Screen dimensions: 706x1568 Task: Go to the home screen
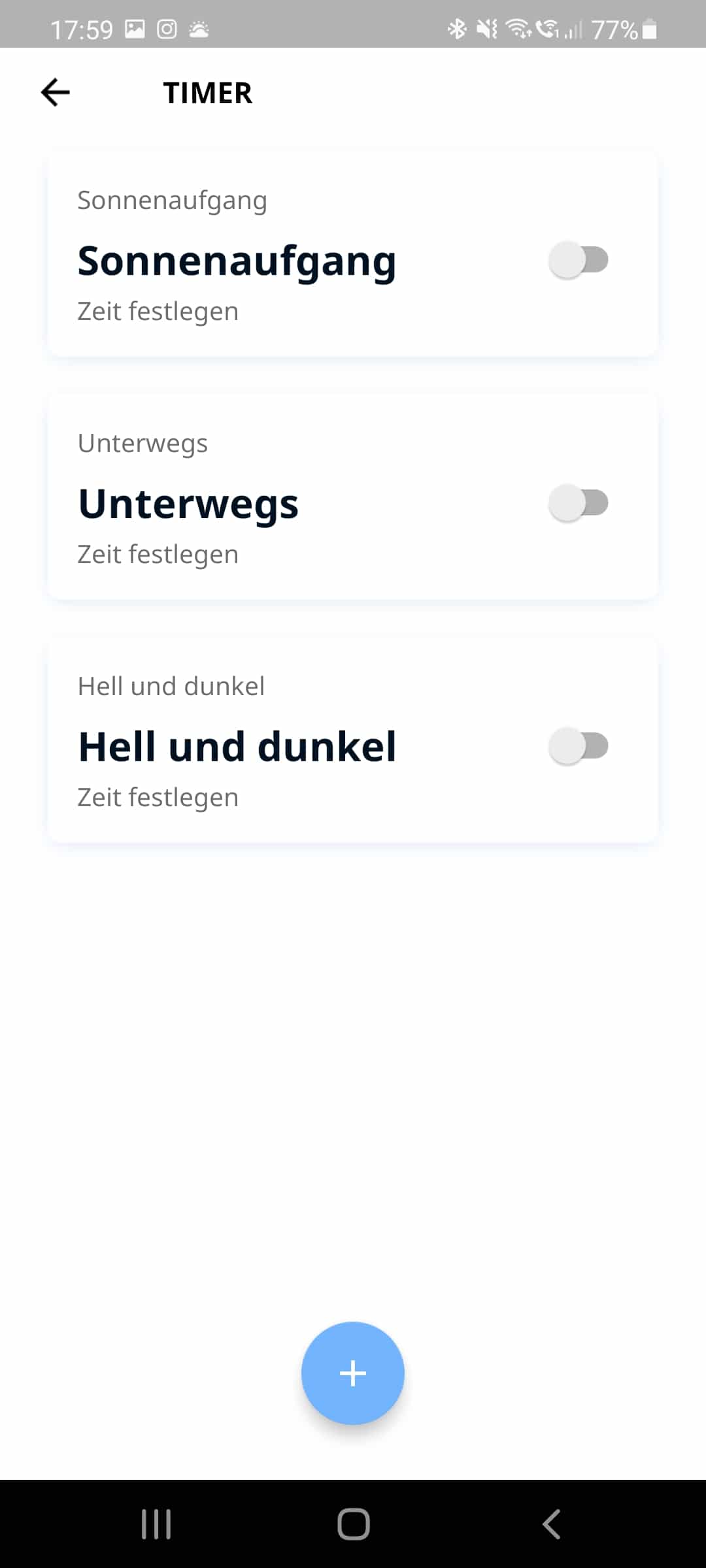(353, 1524)
